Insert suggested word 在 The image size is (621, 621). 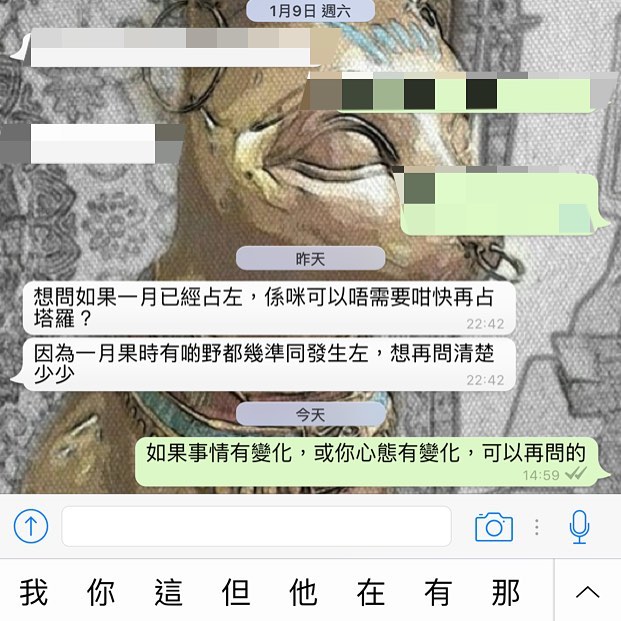[x=371, y=592]
